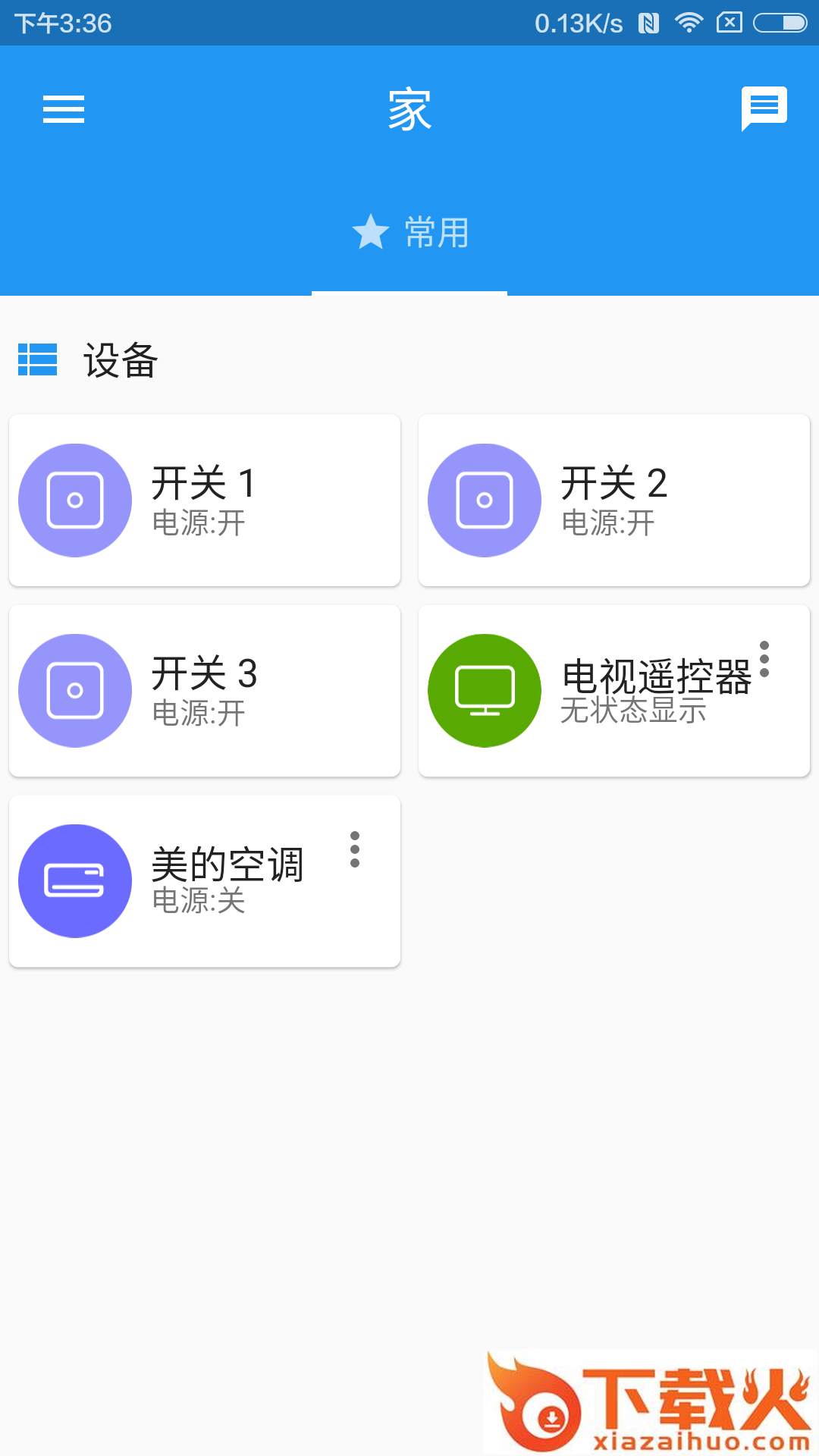
Task: Open overflow menu on 电视遥控器 card
Action: click(x=764, y=659)
